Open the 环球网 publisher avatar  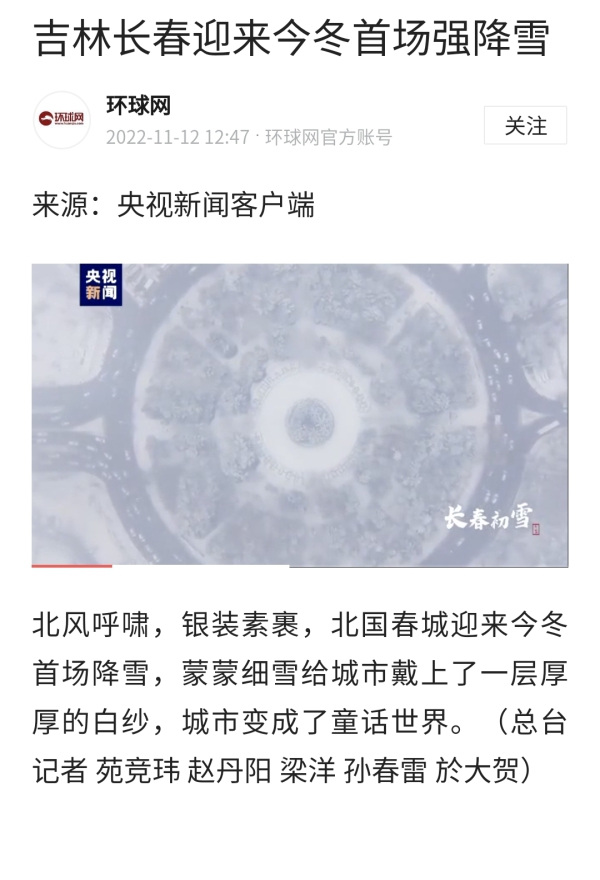[62, 121]
